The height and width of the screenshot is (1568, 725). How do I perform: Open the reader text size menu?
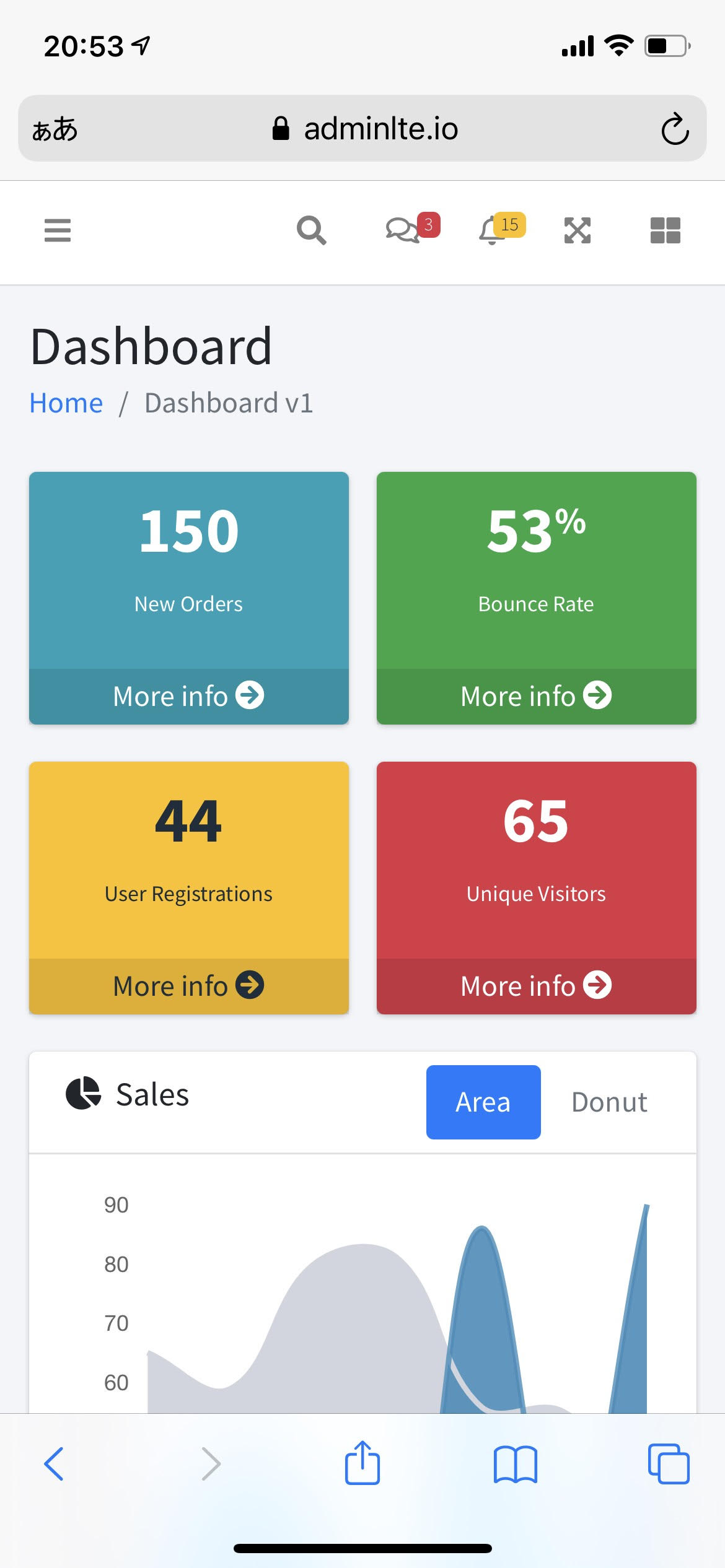pyautogui.click(x=55, y=129)
